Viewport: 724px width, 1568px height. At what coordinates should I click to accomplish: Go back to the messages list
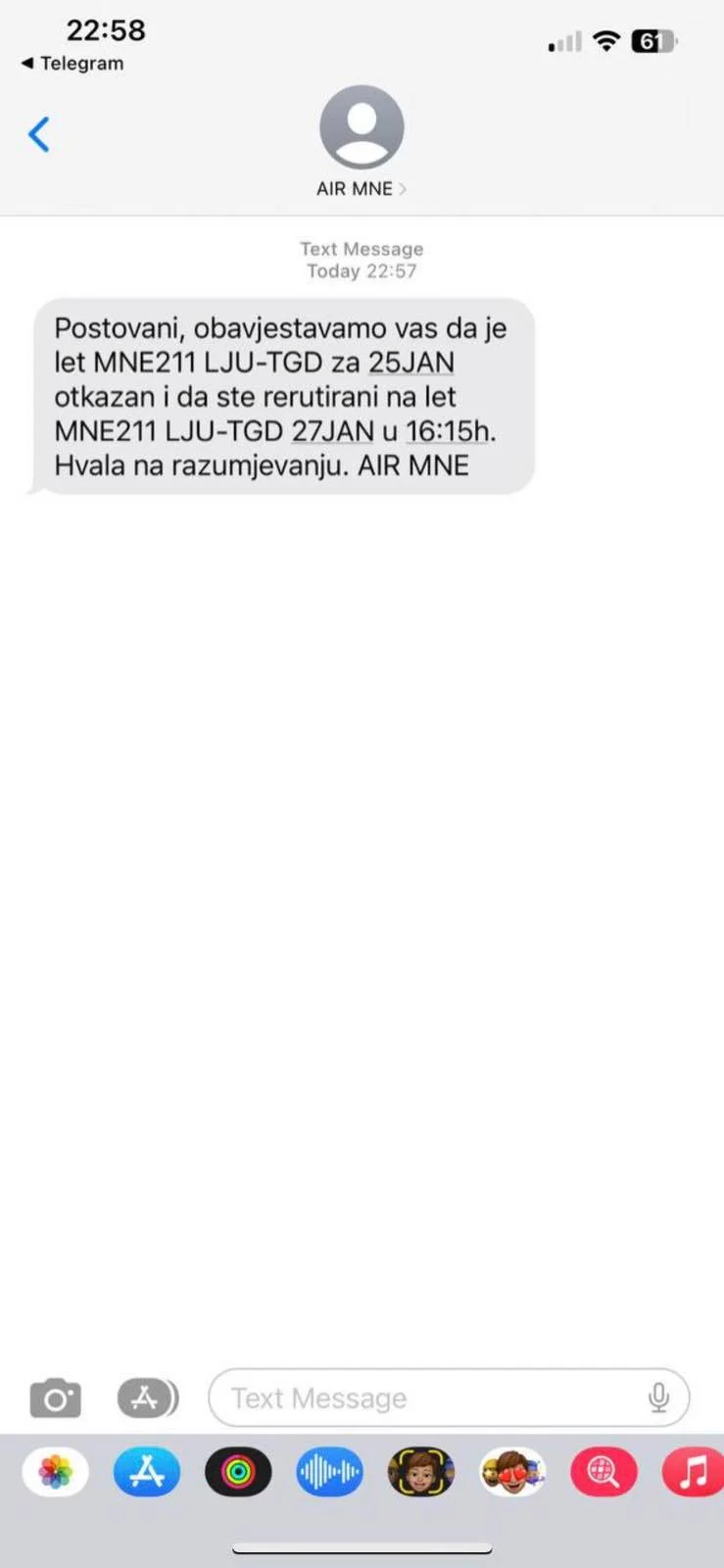point(39,134)
